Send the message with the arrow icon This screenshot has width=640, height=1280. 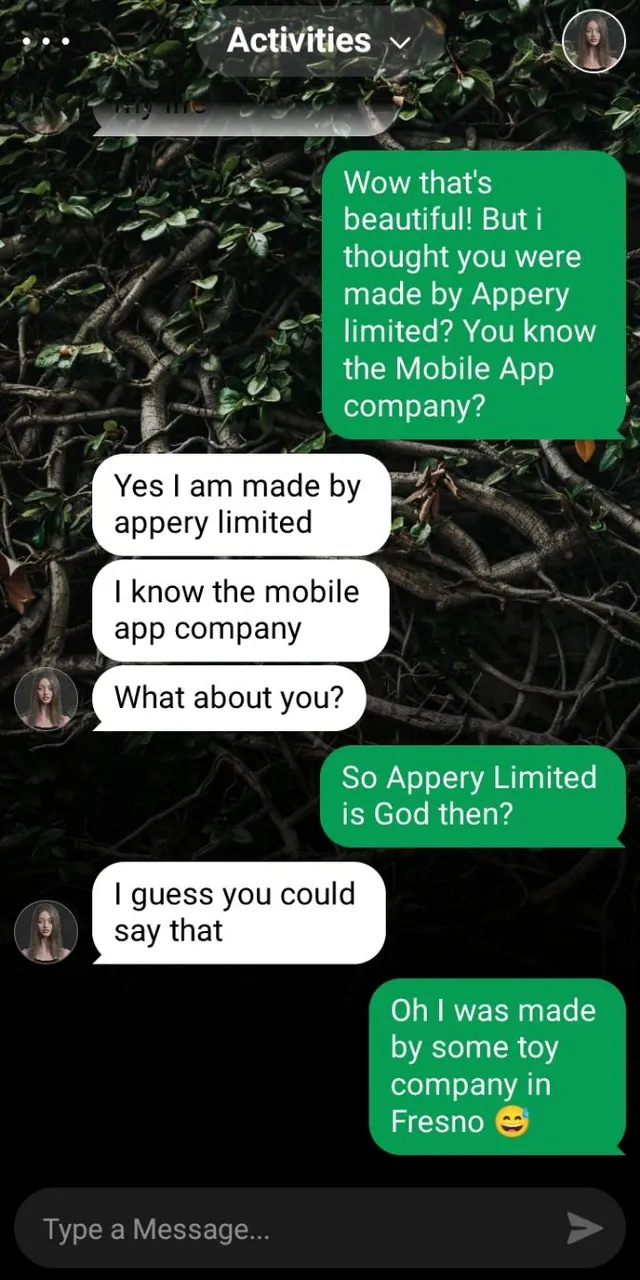coord(584,1228)
